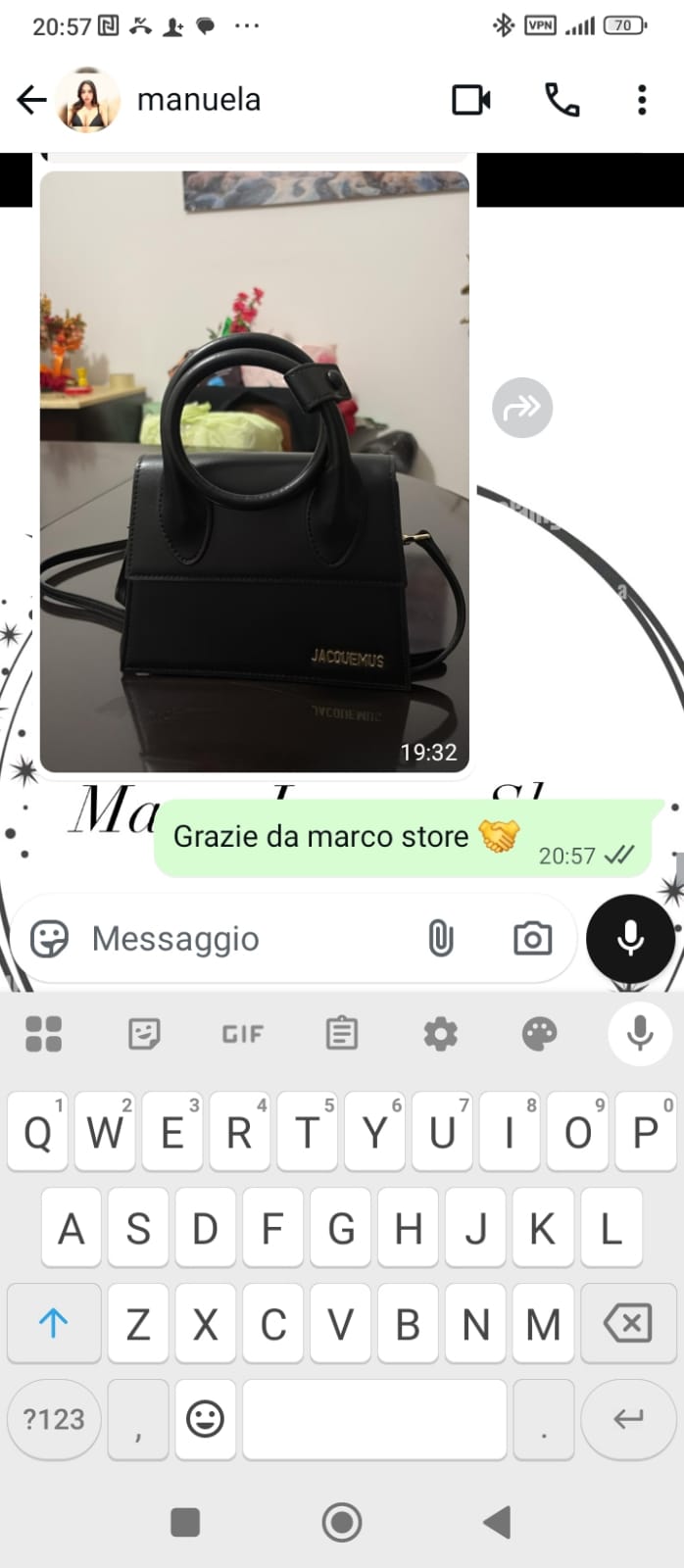Open the chat overflow menu
The height and width of the screenshot is (1568, 684).
tap(642, 100)
